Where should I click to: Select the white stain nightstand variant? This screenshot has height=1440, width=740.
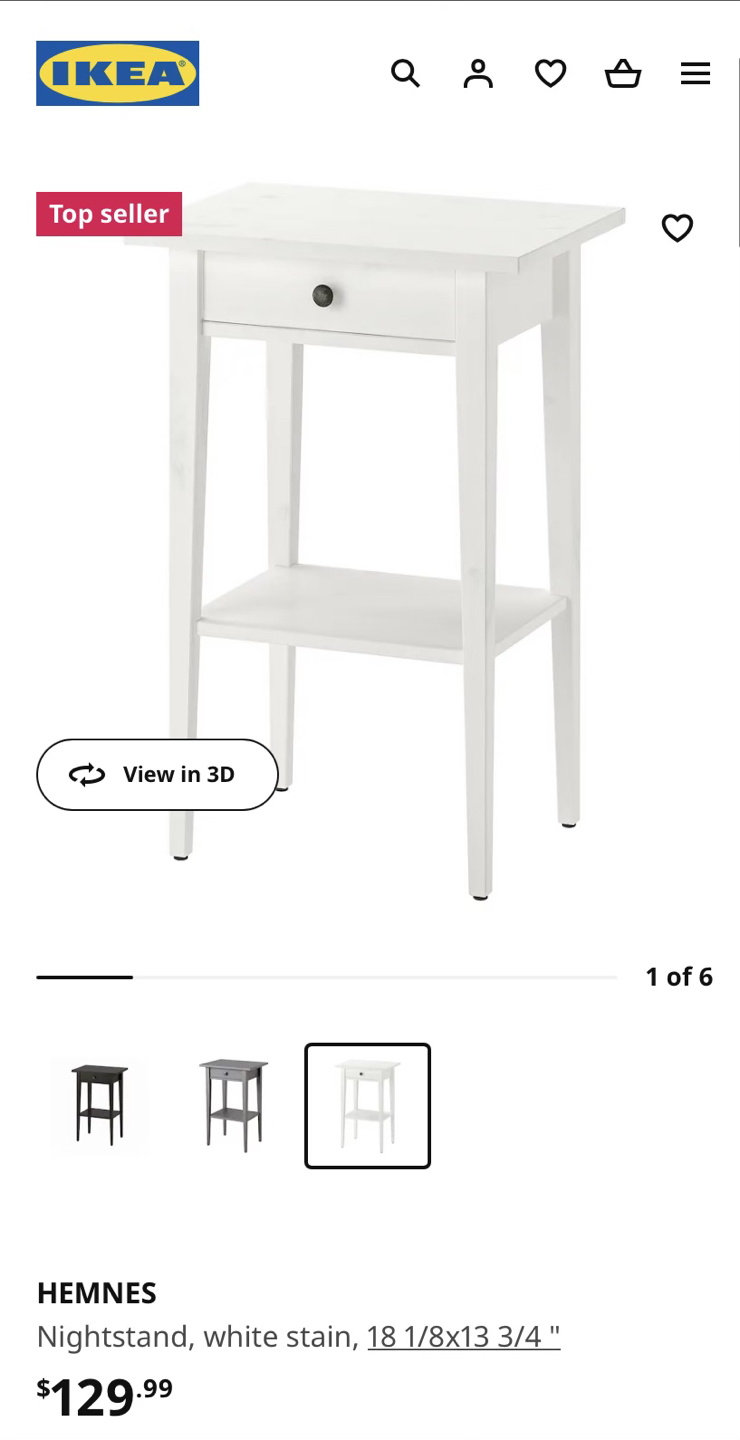pyautogui.click(x=367, y=1105)
